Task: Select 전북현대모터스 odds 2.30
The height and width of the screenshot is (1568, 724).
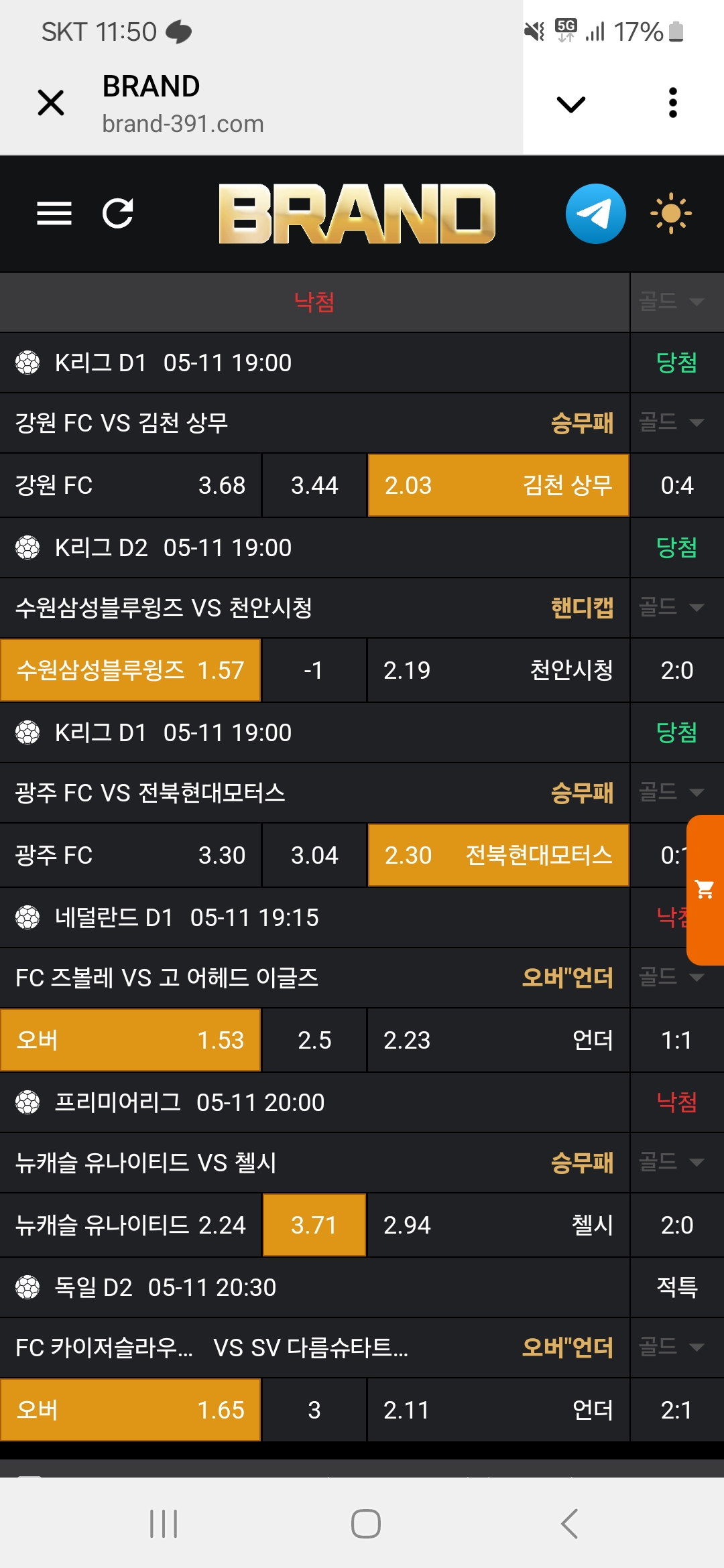Action: point(499,855)
